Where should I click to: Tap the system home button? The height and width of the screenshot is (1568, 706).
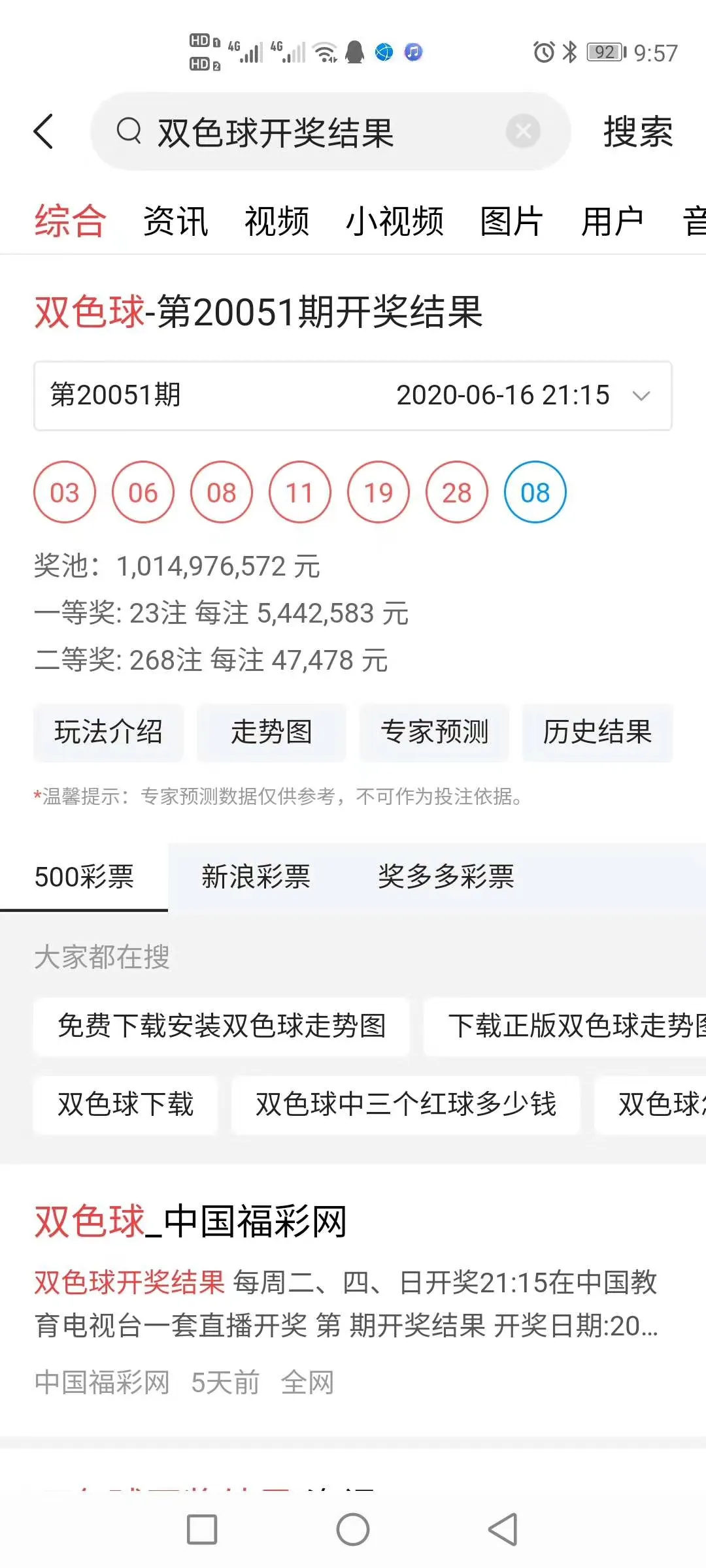(353, 1529)
